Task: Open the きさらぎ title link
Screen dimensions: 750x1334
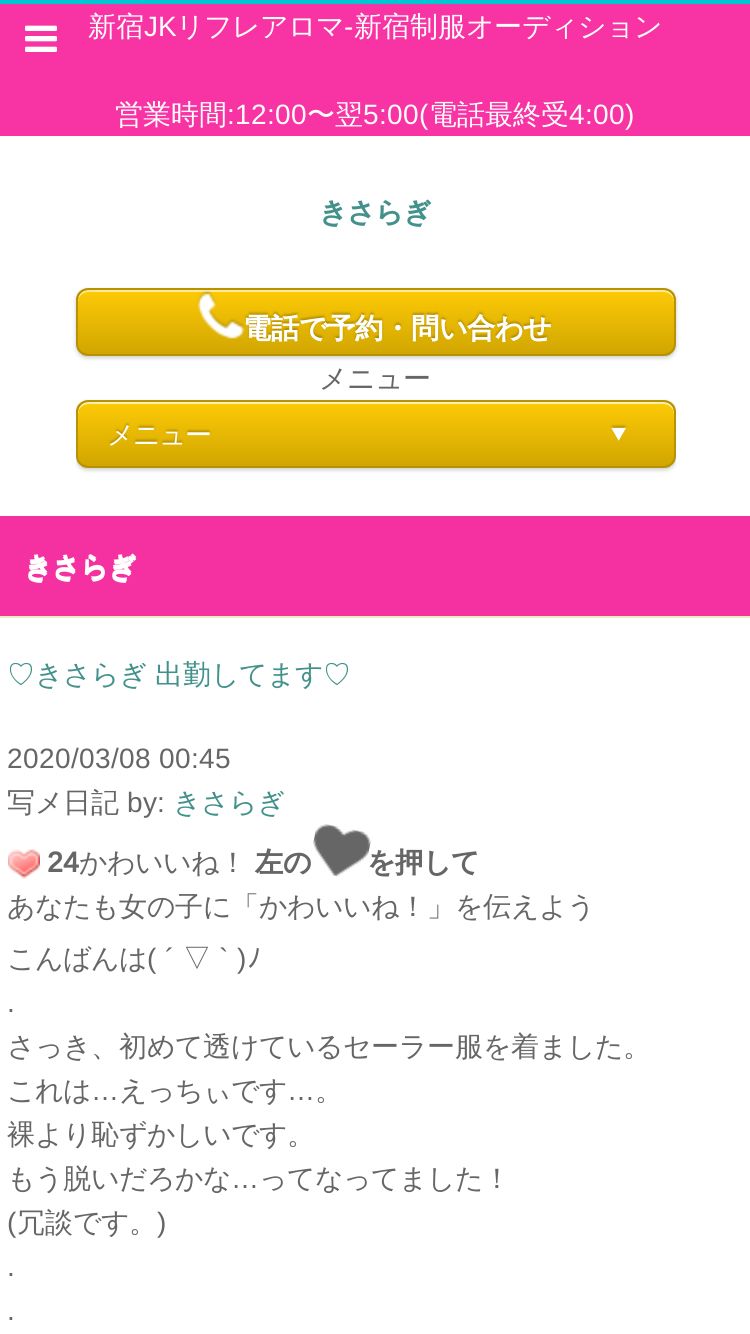Action: point(375,213)
